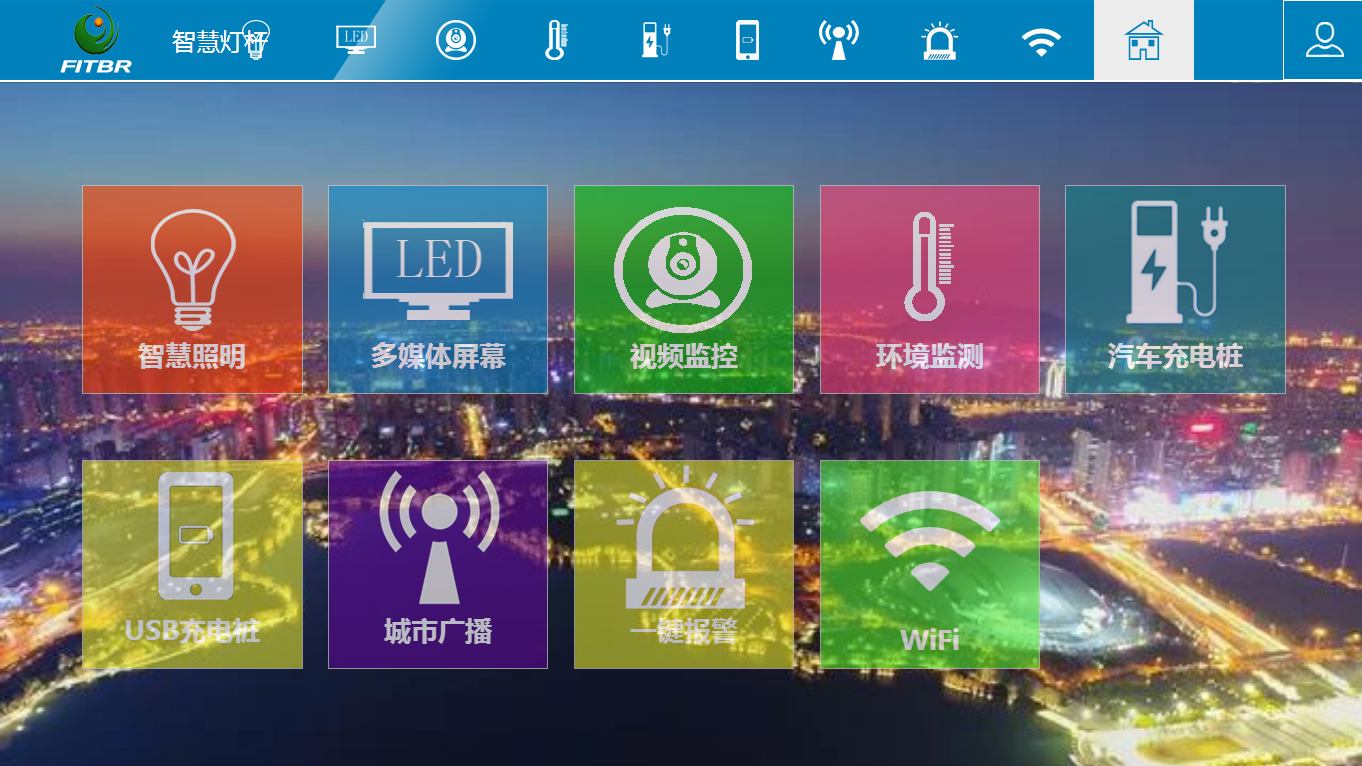
Task: Tap the user profile icon
Action: pyautogui.click(x=1324, y=40)
